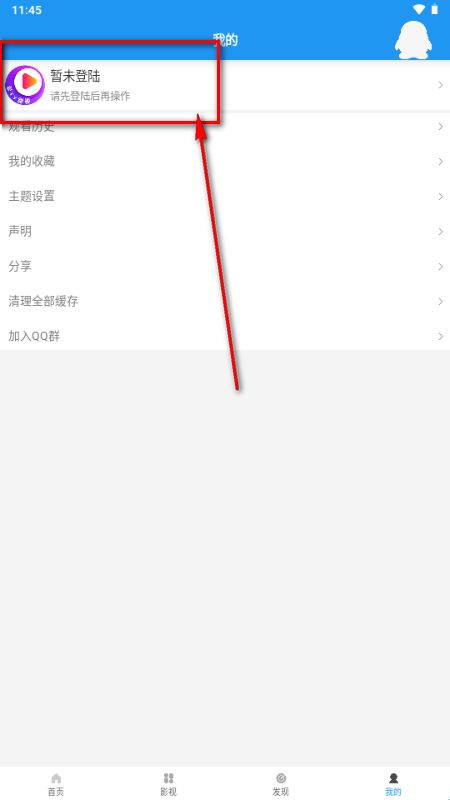Screen dimensions: 450x800
Task: Open 加入QQ群 to join group
Action: (225, 336)
